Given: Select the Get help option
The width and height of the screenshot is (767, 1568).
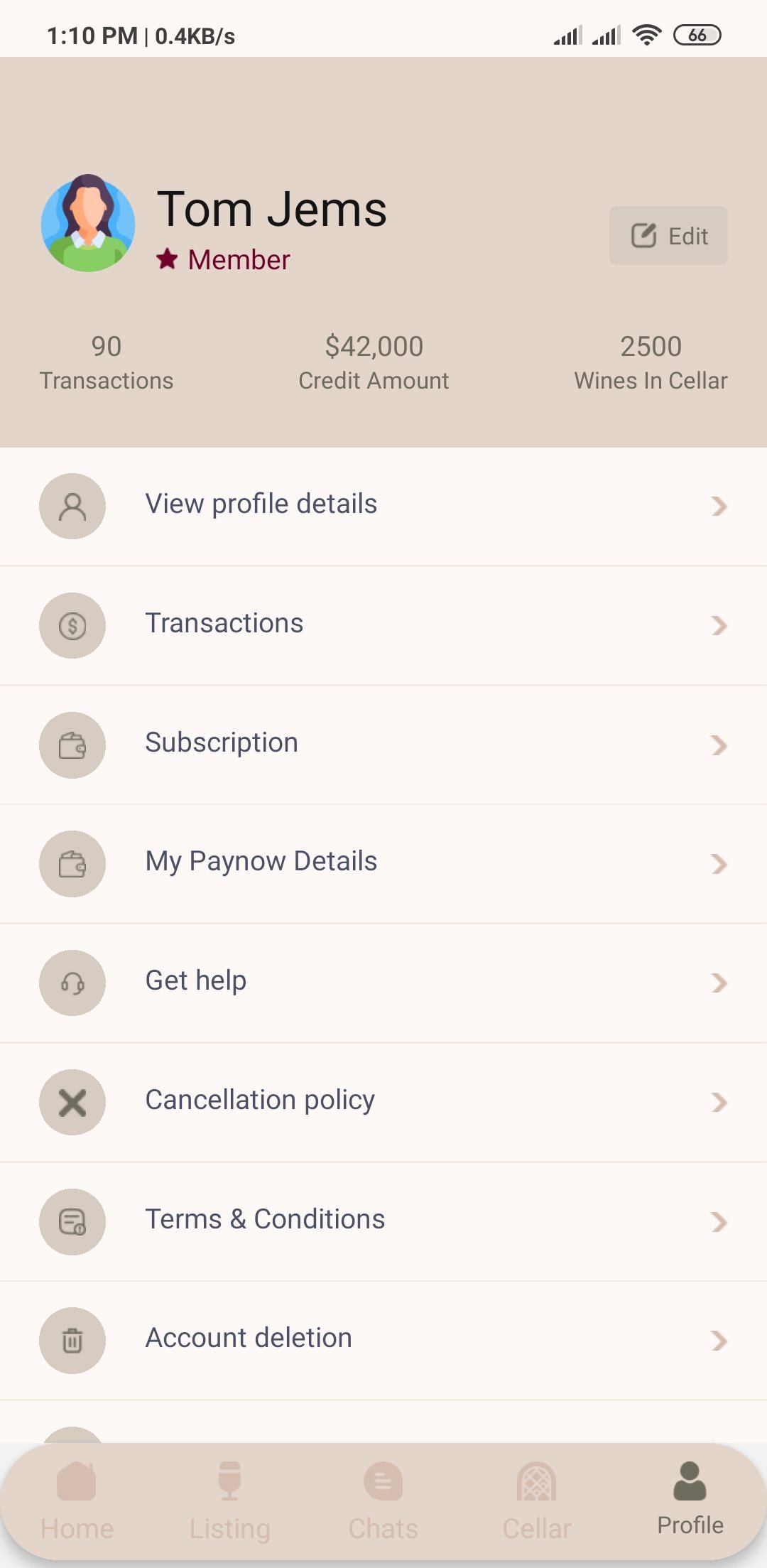Looking at the screenshot, I should pos(383,982).
